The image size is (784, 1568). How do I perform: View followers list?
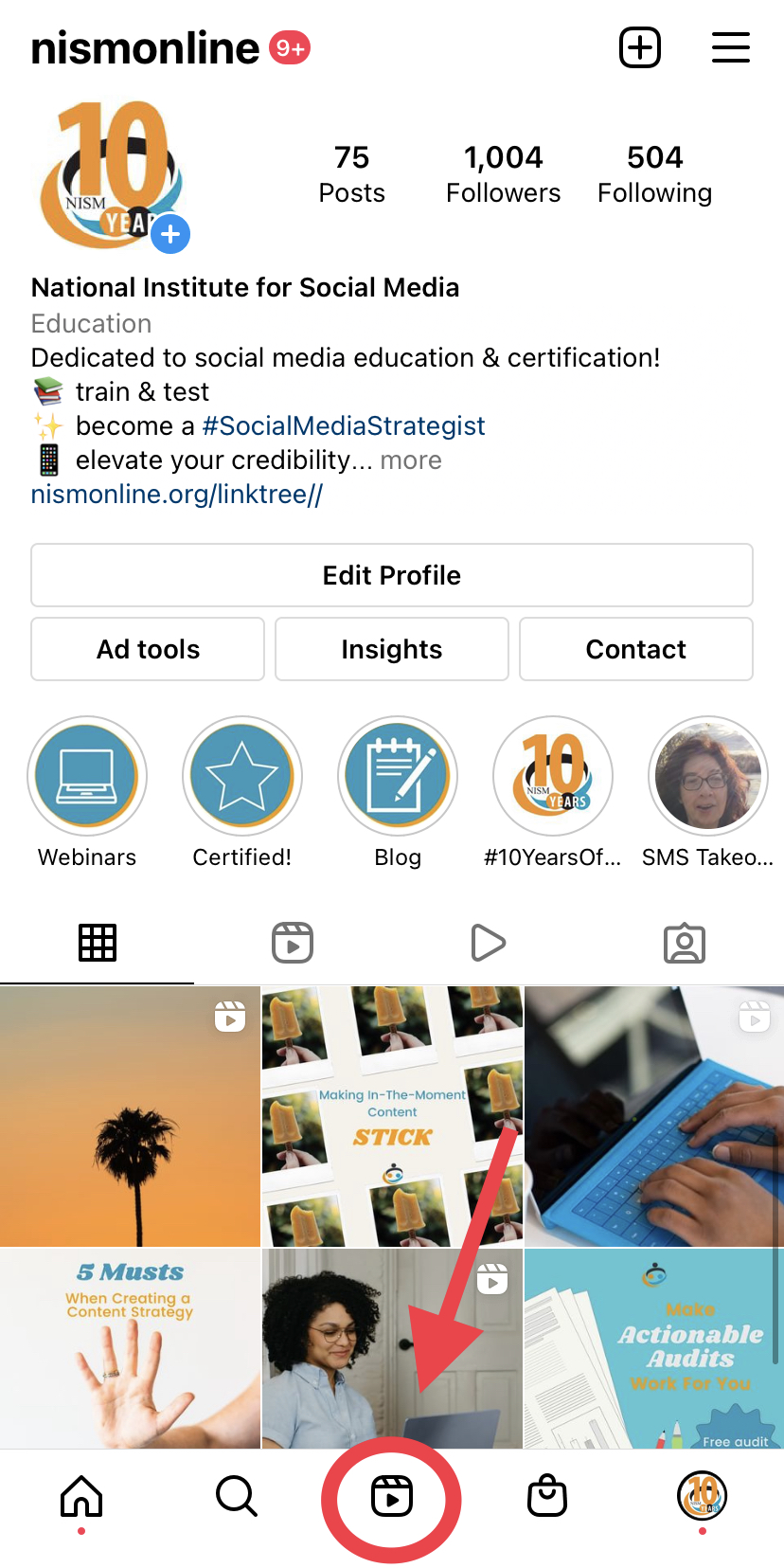(504, 174)
